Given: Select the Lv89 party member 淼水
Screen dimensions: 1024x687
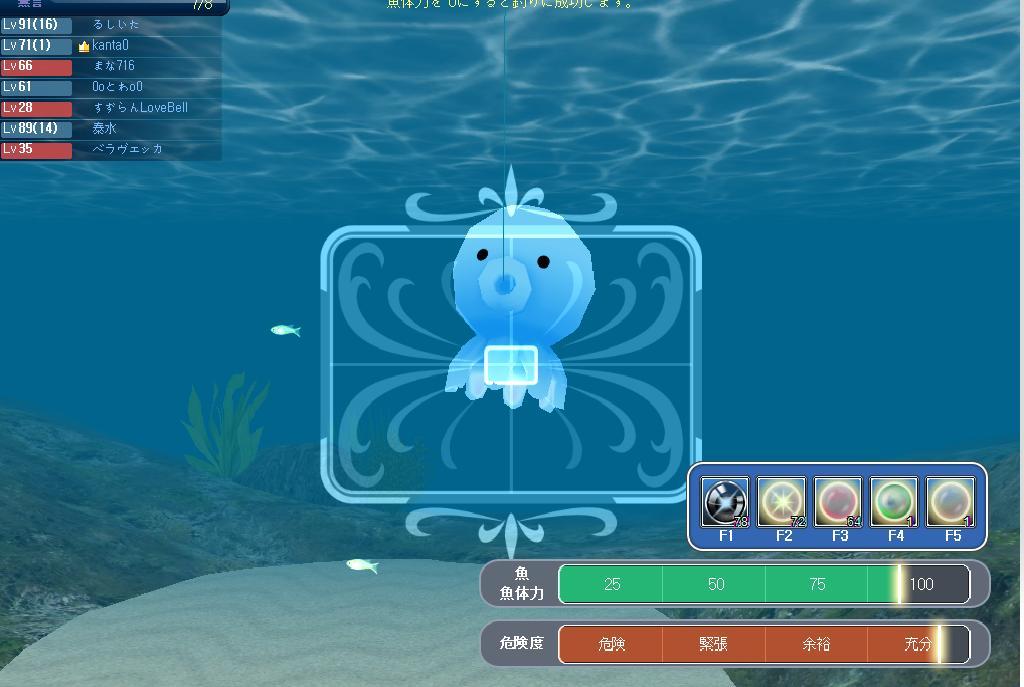Looking at the screenshot, I should point(104,129).
